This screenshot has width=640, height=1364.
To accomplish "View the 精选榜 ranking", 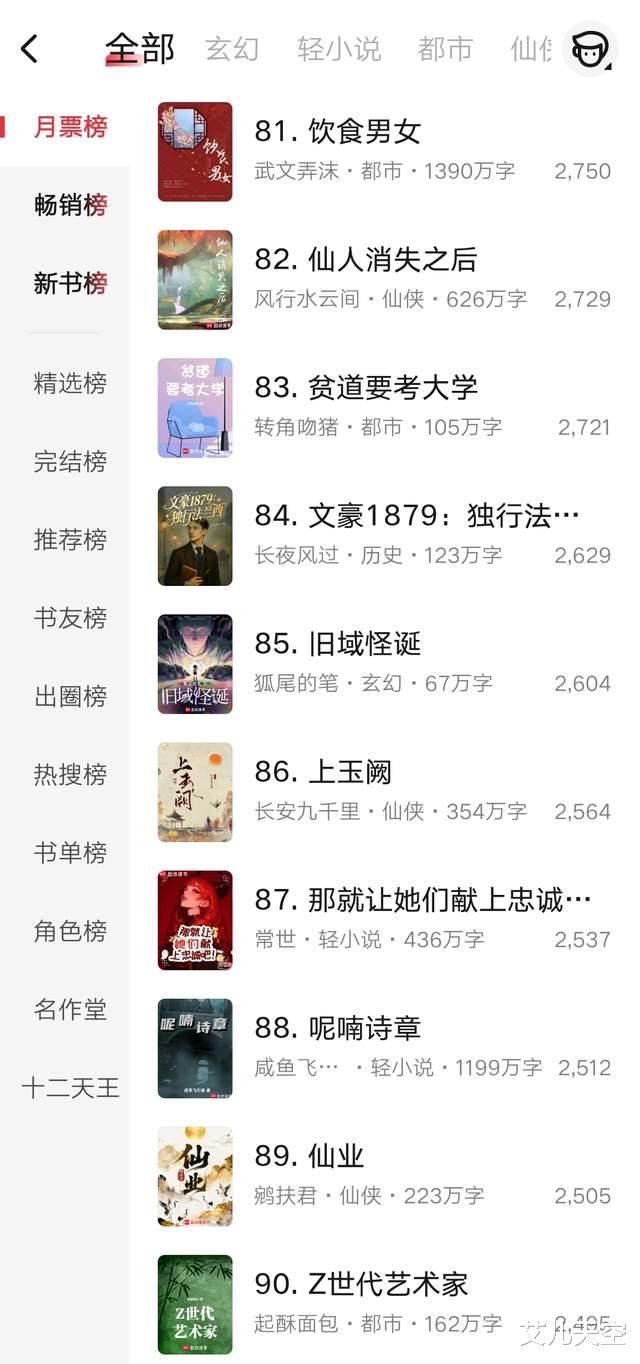I will click(x=70, y=383).
